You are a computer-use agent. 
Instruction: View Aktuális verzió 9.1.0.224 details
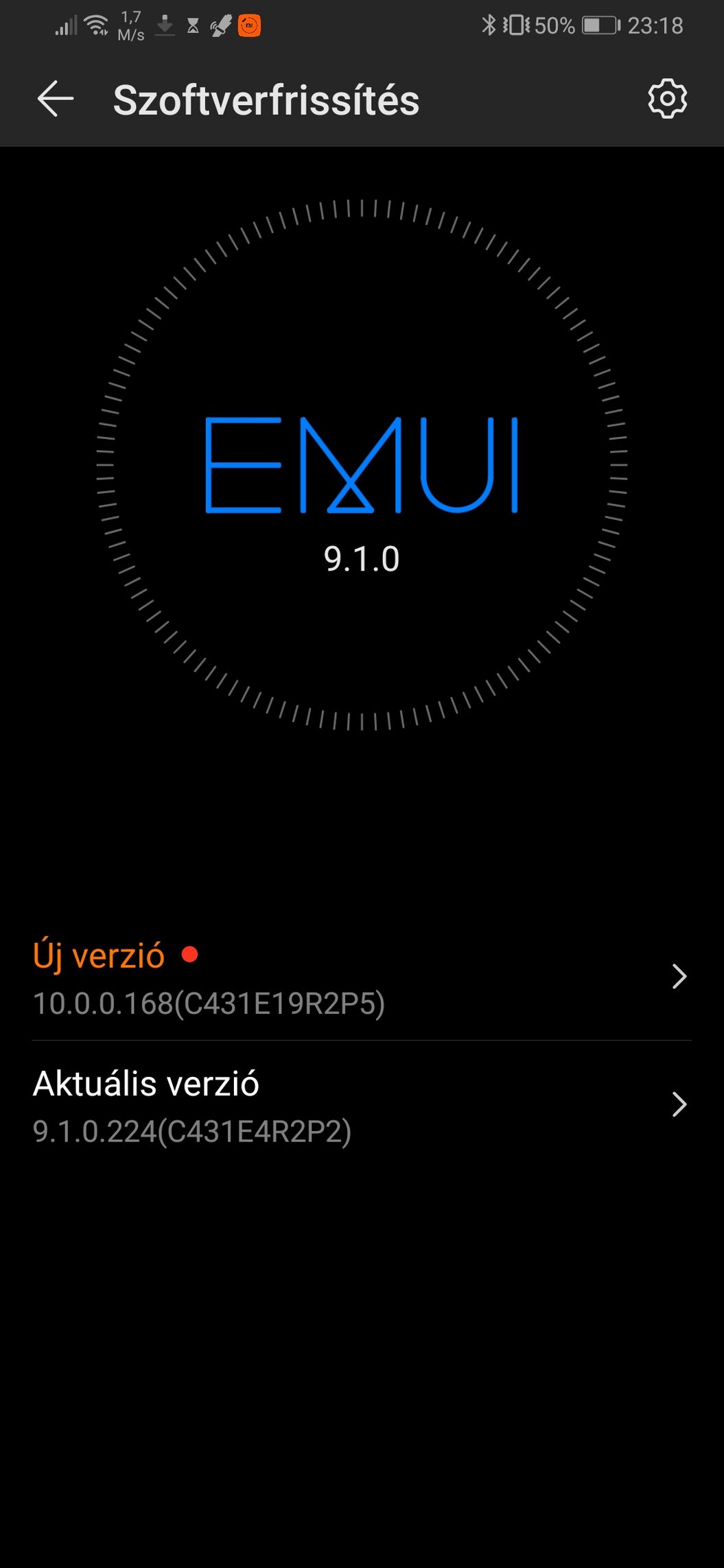point(362,1104)
